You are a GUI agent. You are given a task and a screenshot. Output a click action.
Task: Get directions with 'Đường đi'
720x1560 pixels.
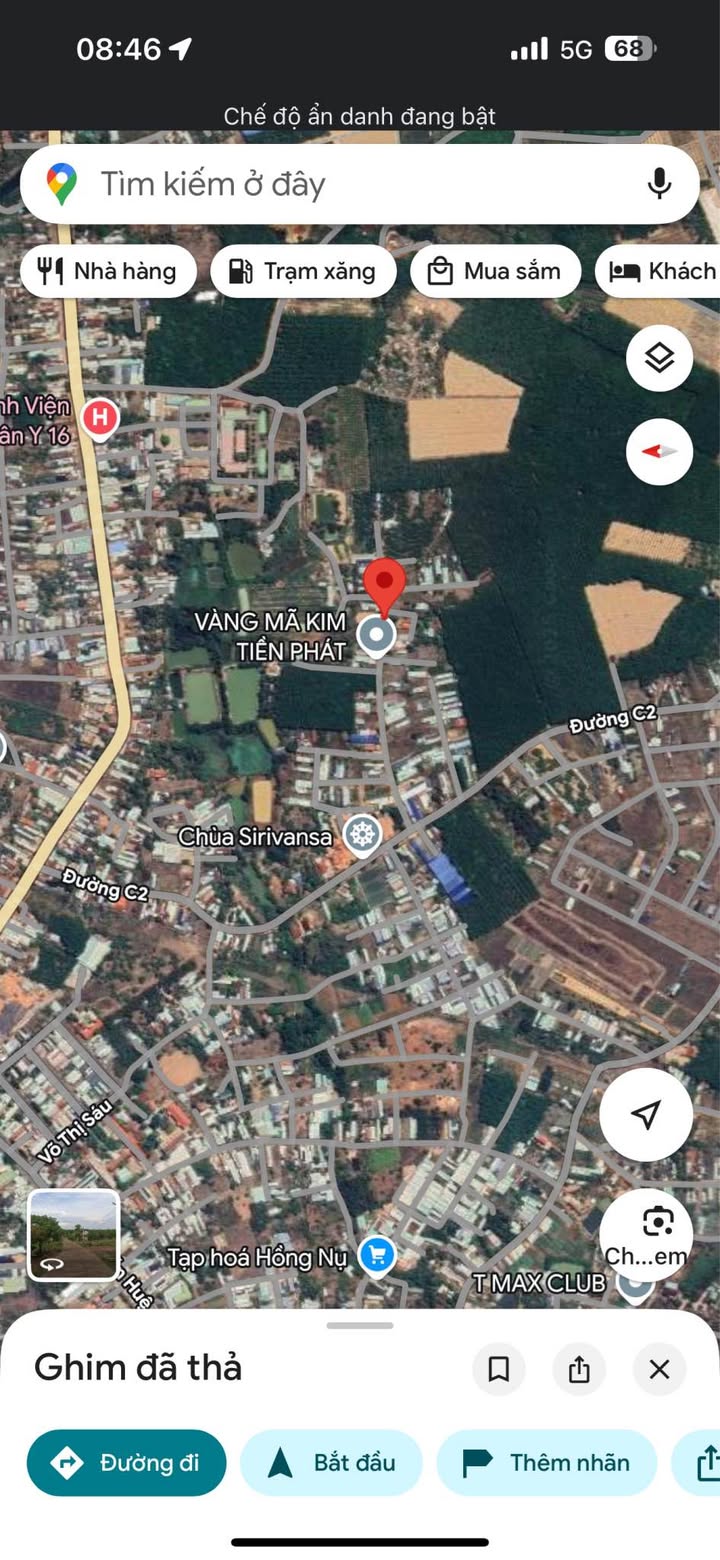[127, 1463]
